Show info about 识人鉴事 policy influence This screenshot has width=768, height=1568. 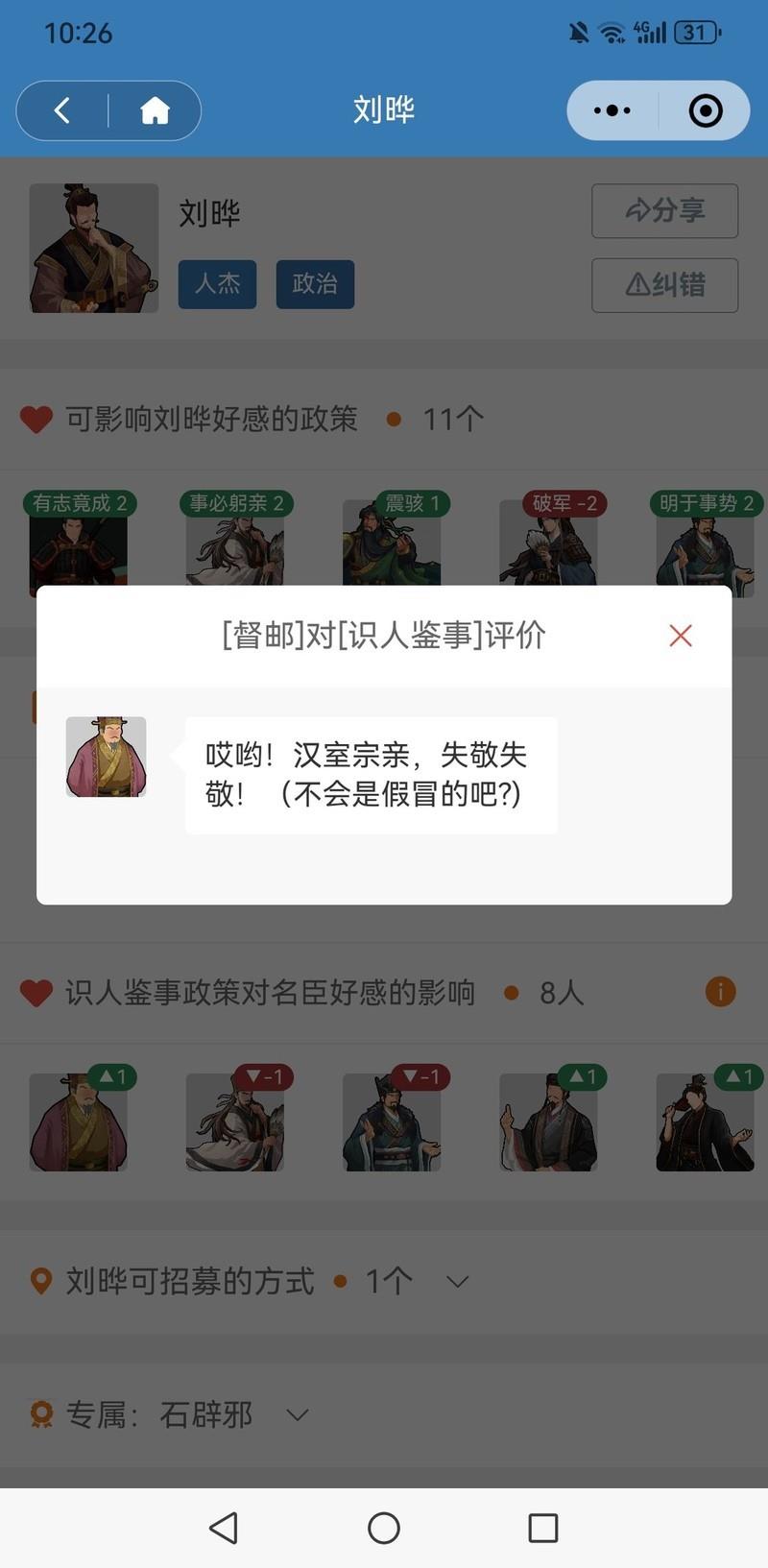tap(720, 991)
